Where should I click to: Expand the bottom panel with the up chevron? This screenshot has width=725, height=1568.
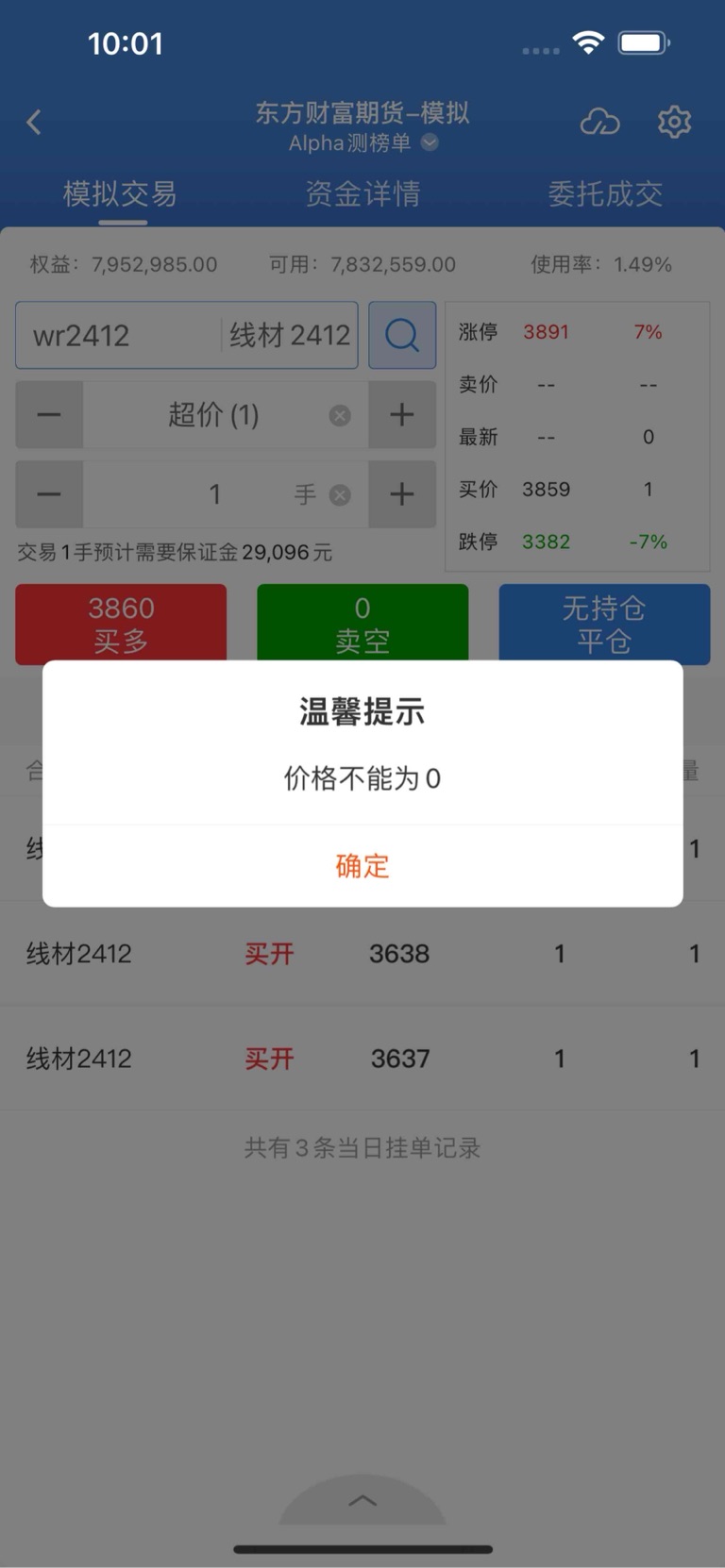pos(362,1500)
